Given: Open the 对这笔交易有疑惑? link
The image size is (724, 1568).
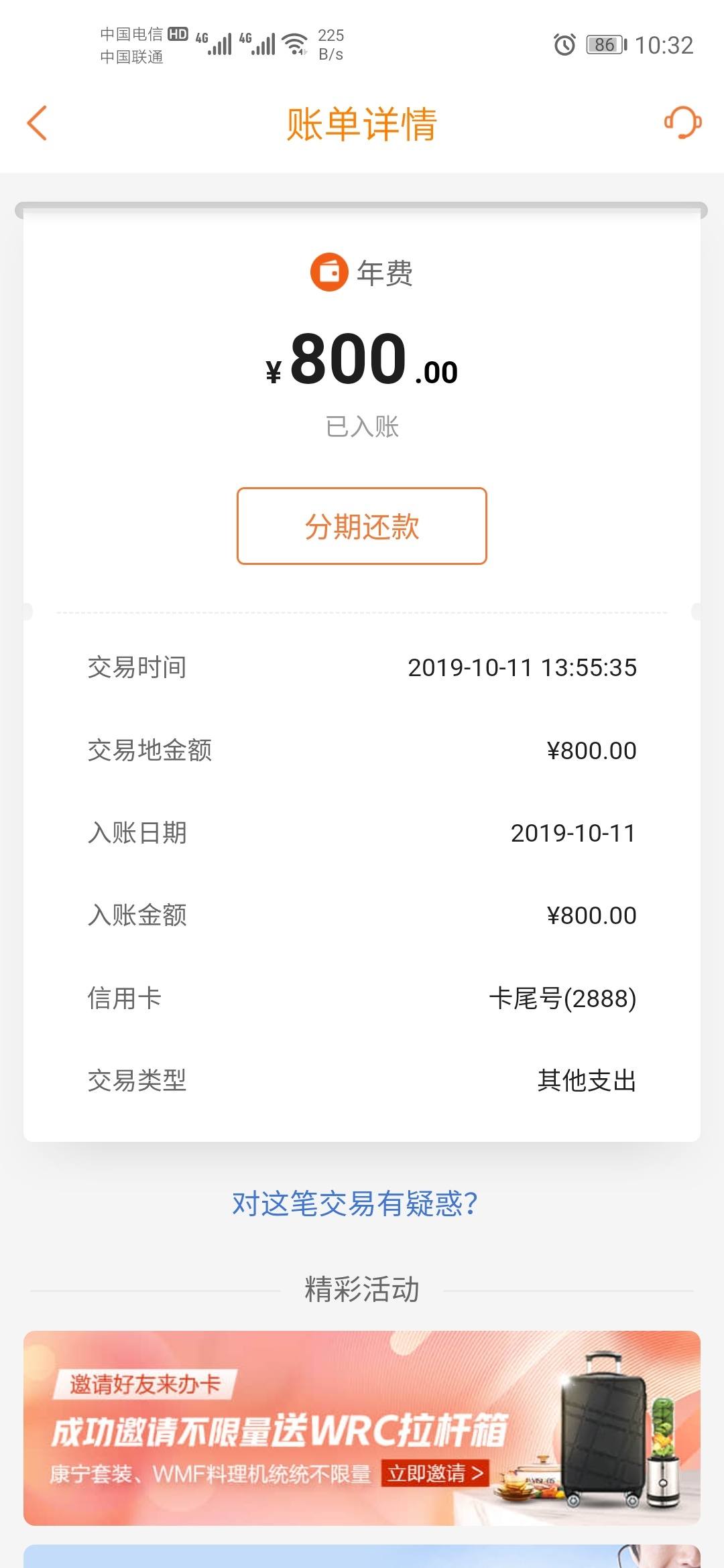Looking at the screenshot, I should [x=355, y=1204].
